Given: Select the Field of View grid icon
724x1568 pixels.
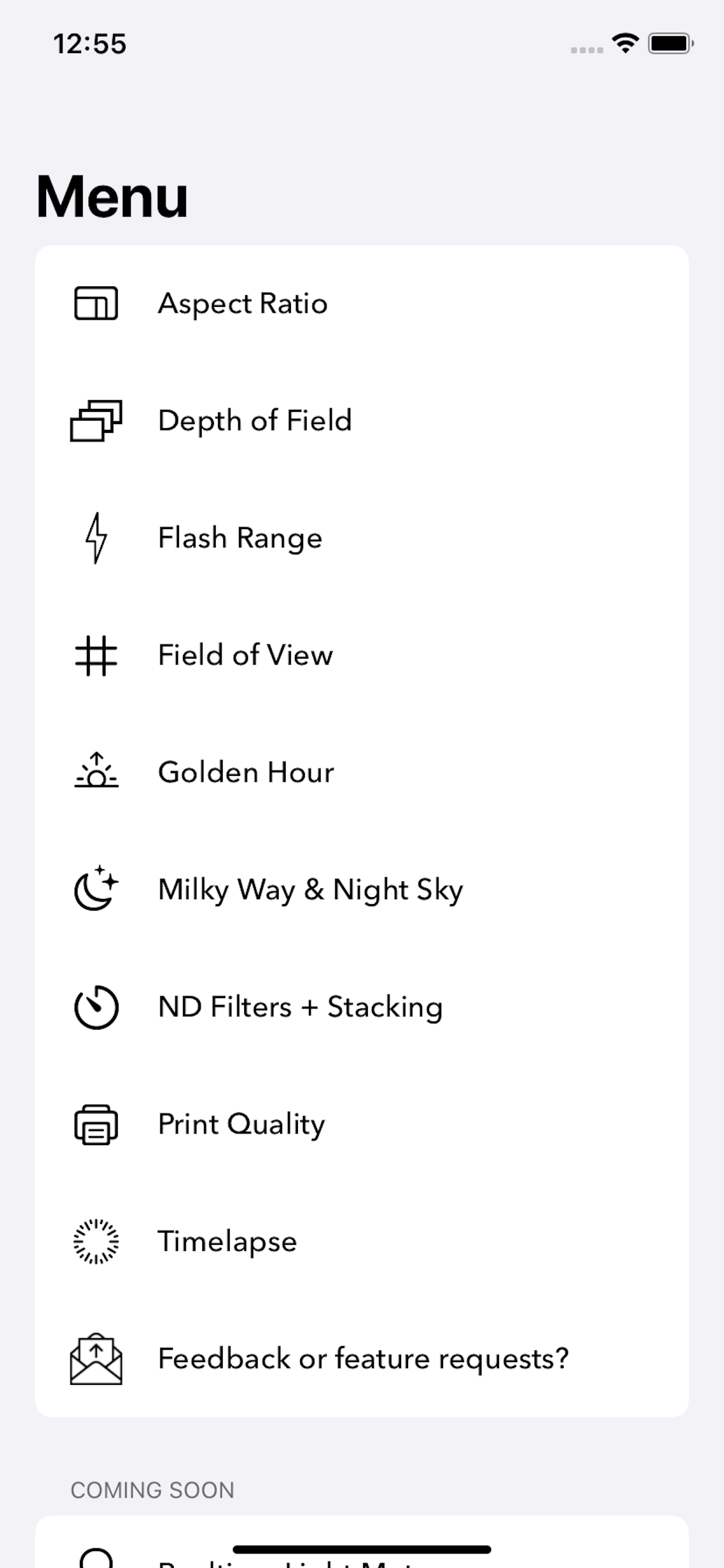Looking at the screenshot, I should 96,656.
